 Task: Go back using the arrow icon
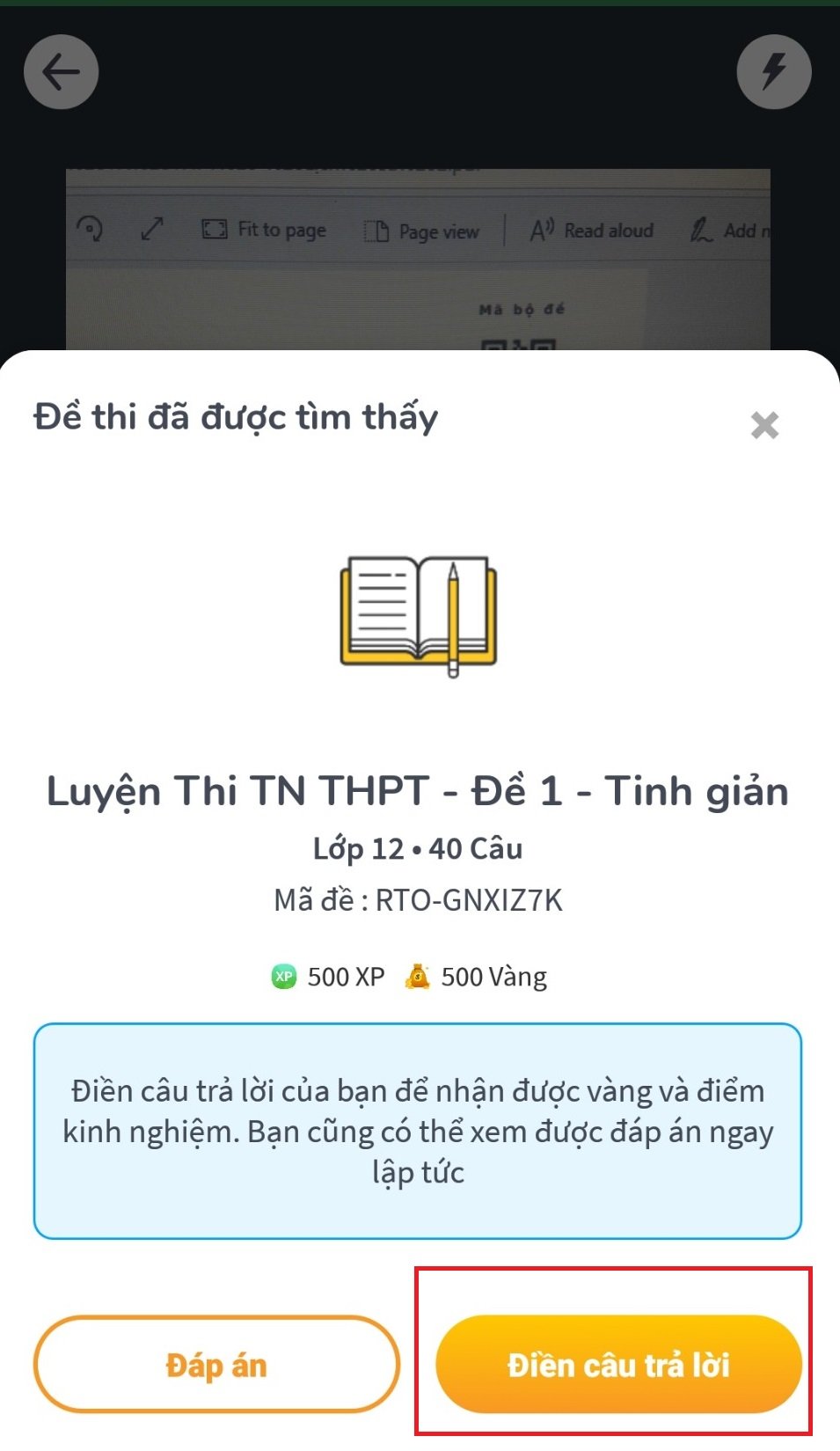pyautogui.click(x=61, y=72)
